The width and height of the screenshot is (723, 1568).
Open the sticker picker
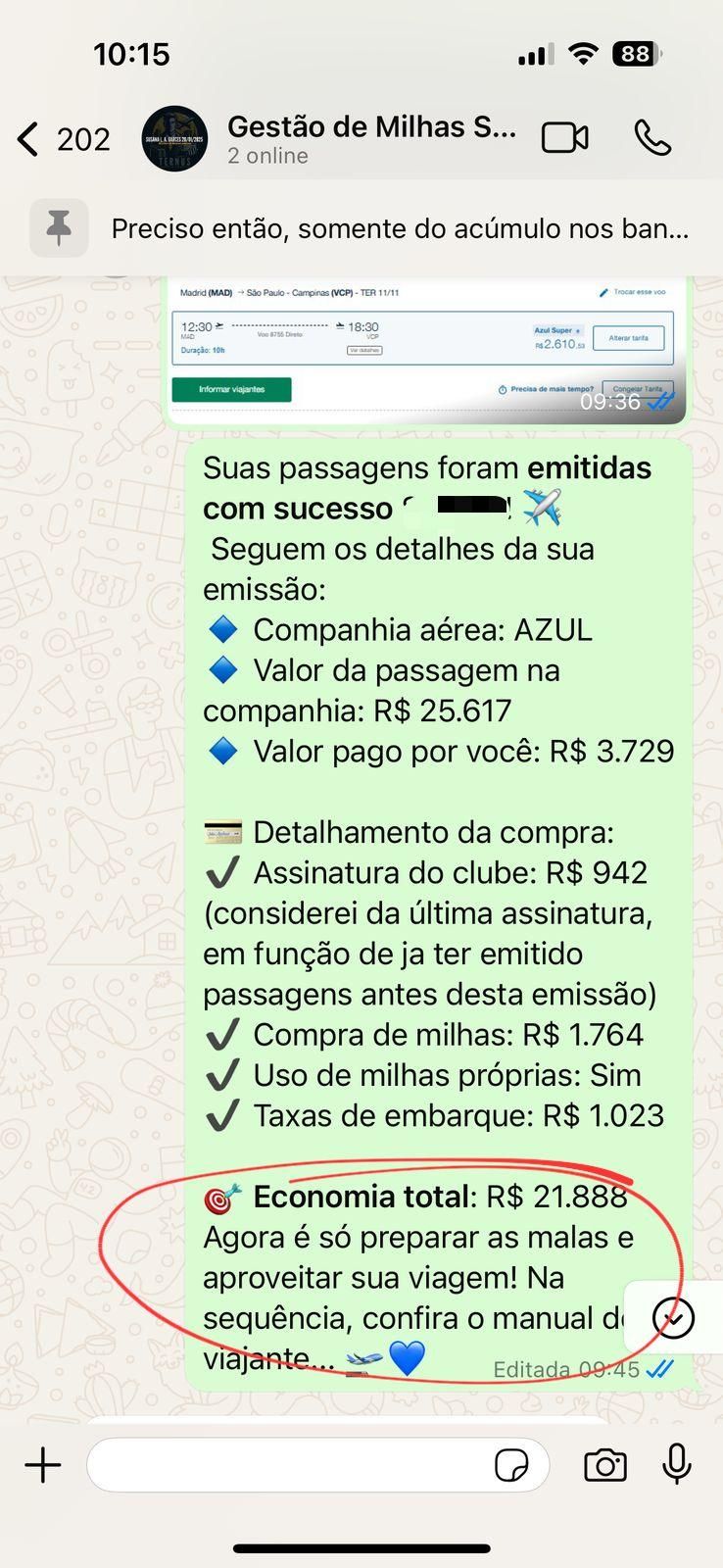(511, 1466)
